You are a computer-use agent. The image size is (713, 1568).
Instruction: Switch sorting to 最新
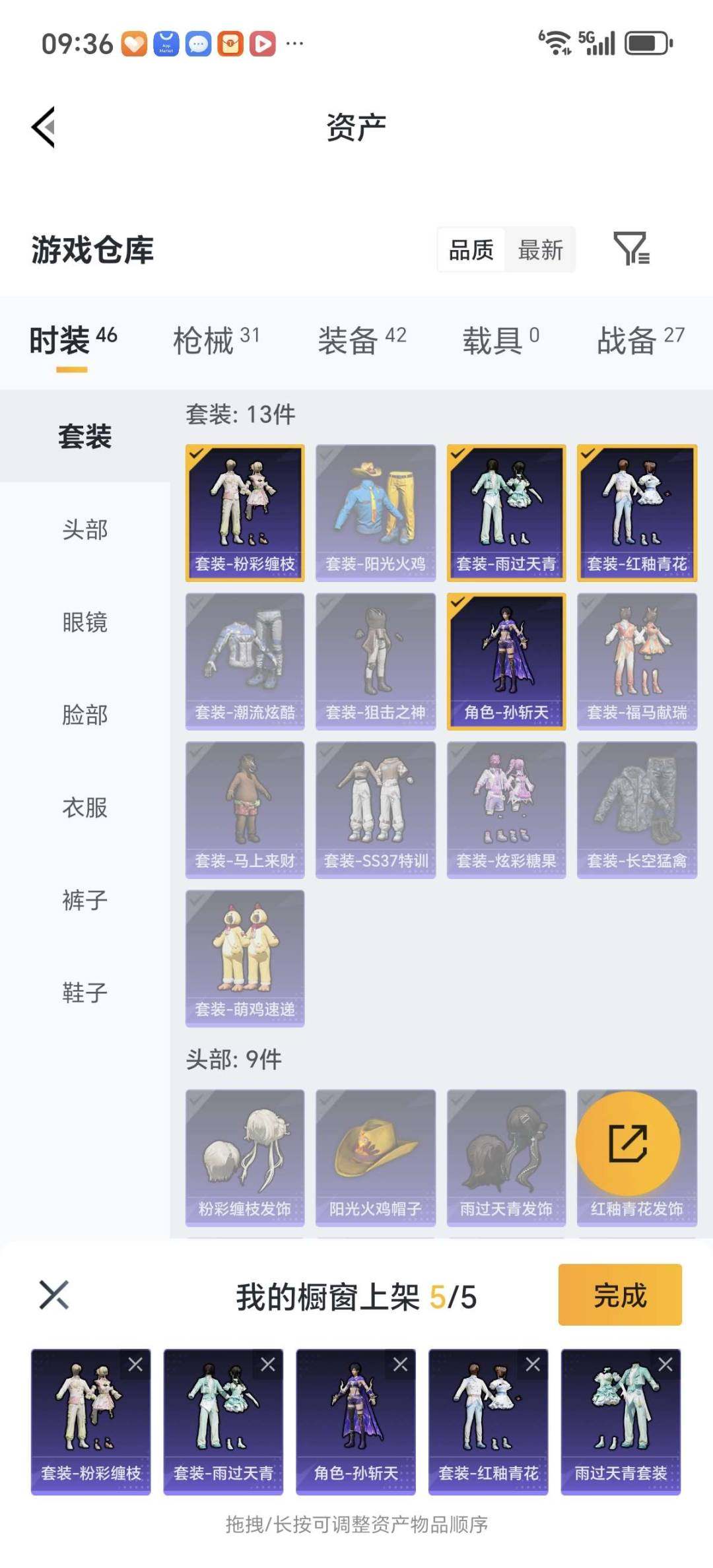540,249
